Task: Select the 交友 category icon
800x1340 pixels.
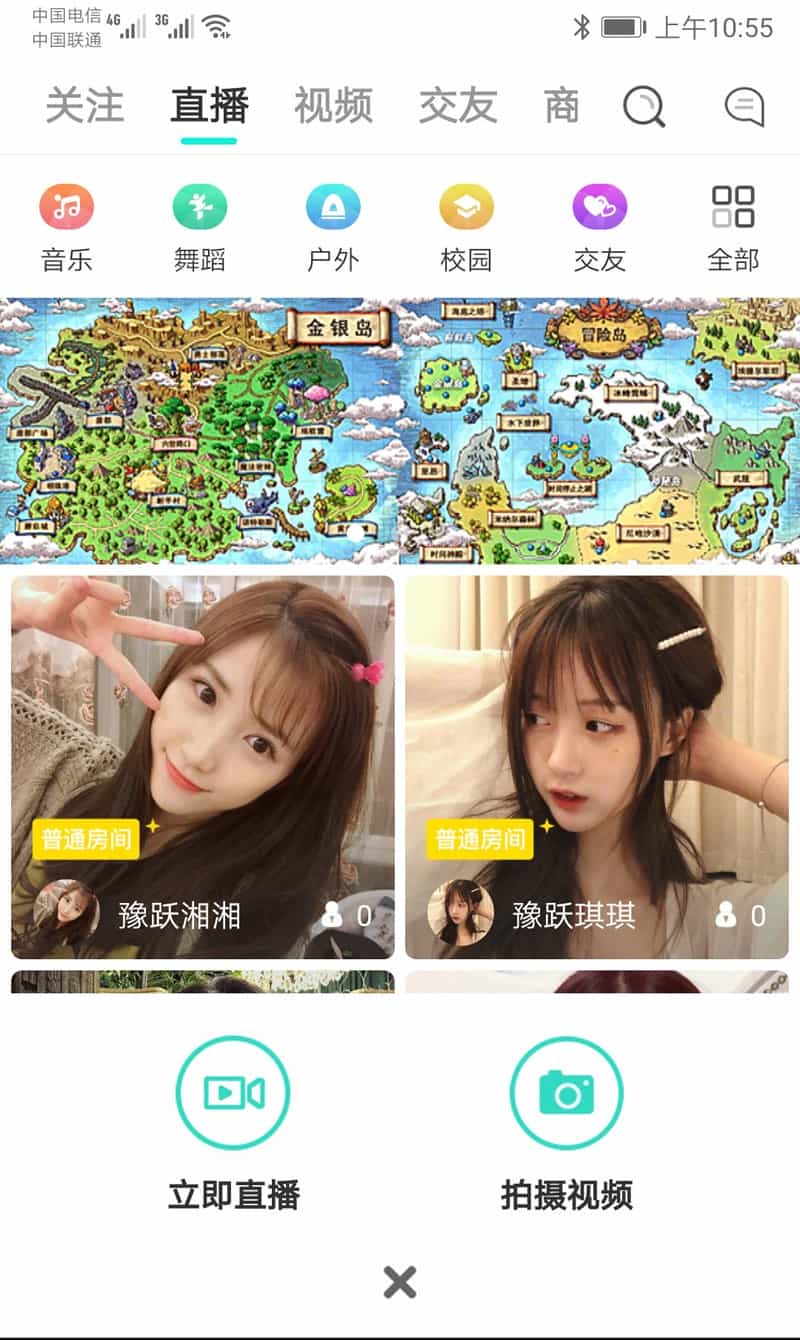Action: point(600,227)
